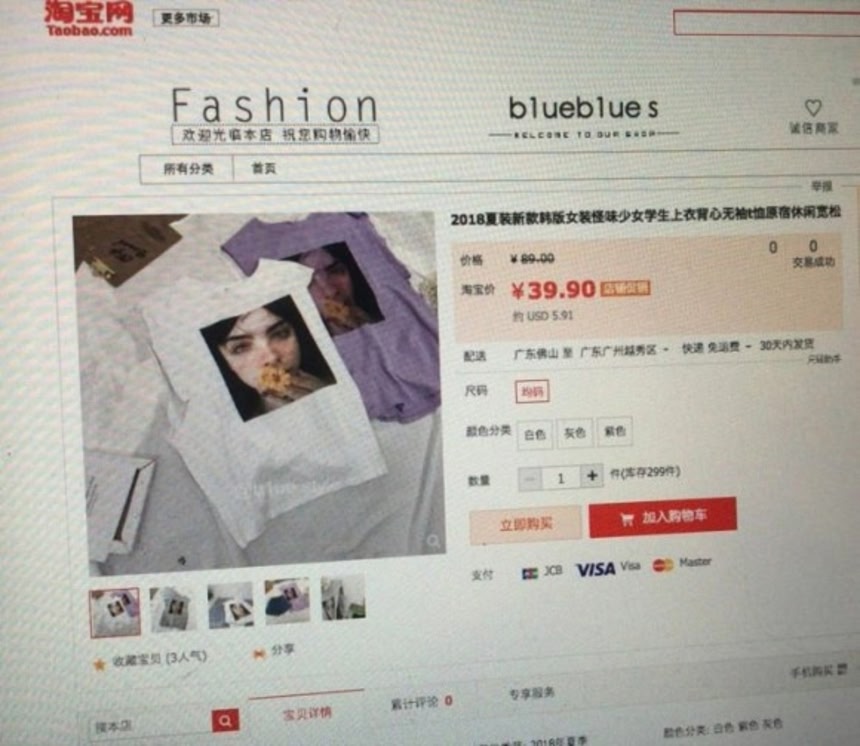Tap the 搜本店 search button

click(x=226, y=720)
